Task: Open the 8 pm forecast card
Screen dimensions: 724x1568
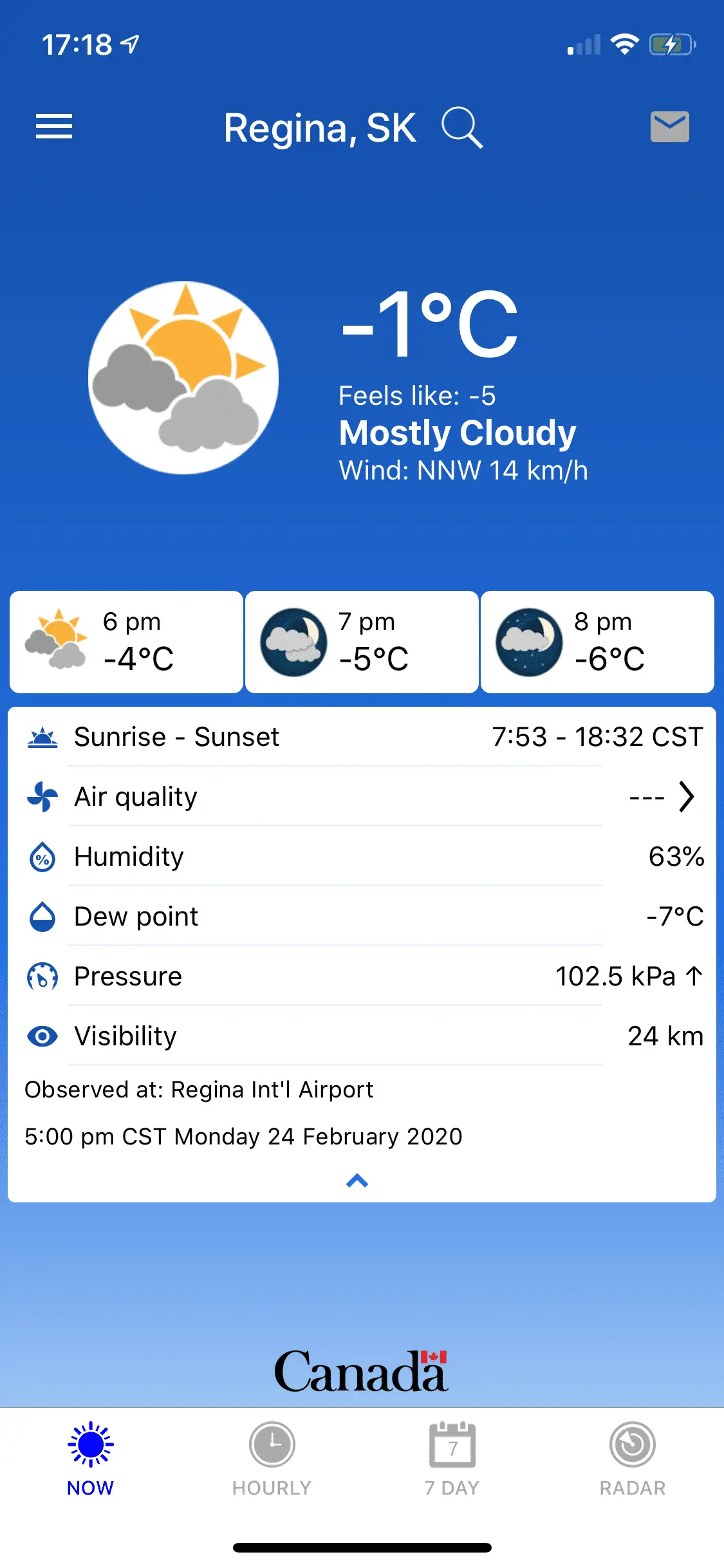Action: tap(597, 642)
